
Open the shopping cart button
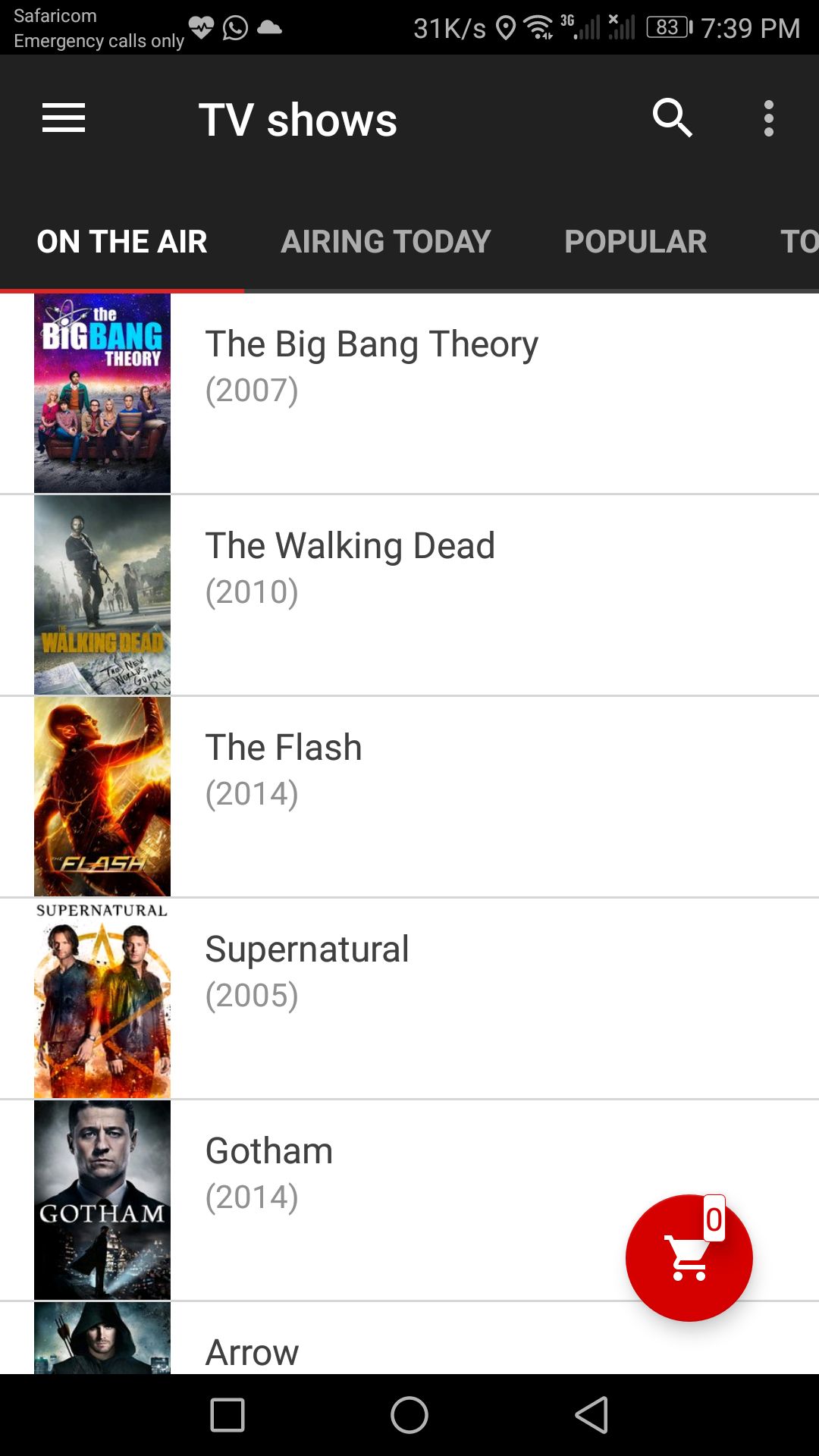point(689,1258)
